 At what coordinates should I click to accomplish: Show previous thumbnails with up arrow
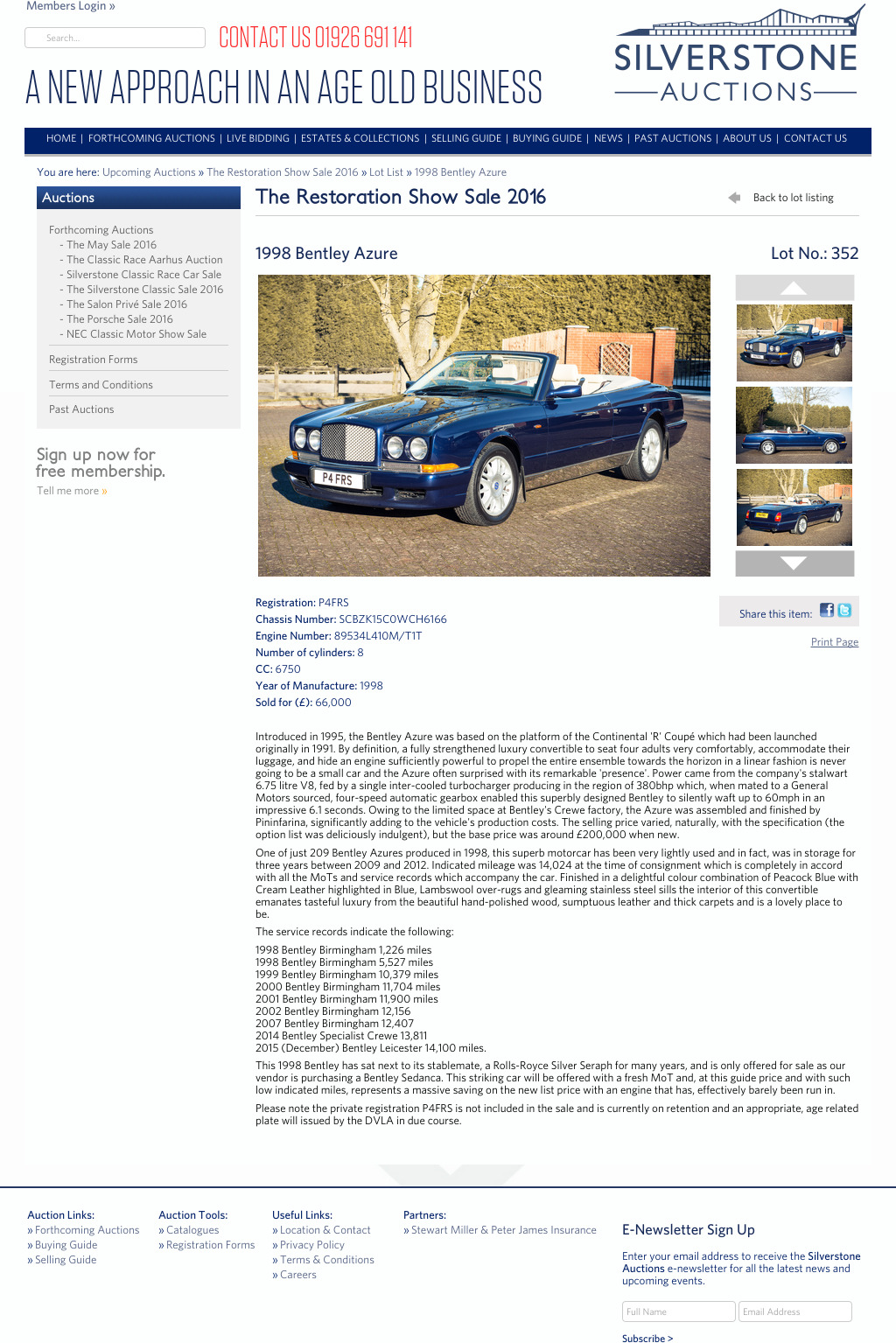click(794, 288)
